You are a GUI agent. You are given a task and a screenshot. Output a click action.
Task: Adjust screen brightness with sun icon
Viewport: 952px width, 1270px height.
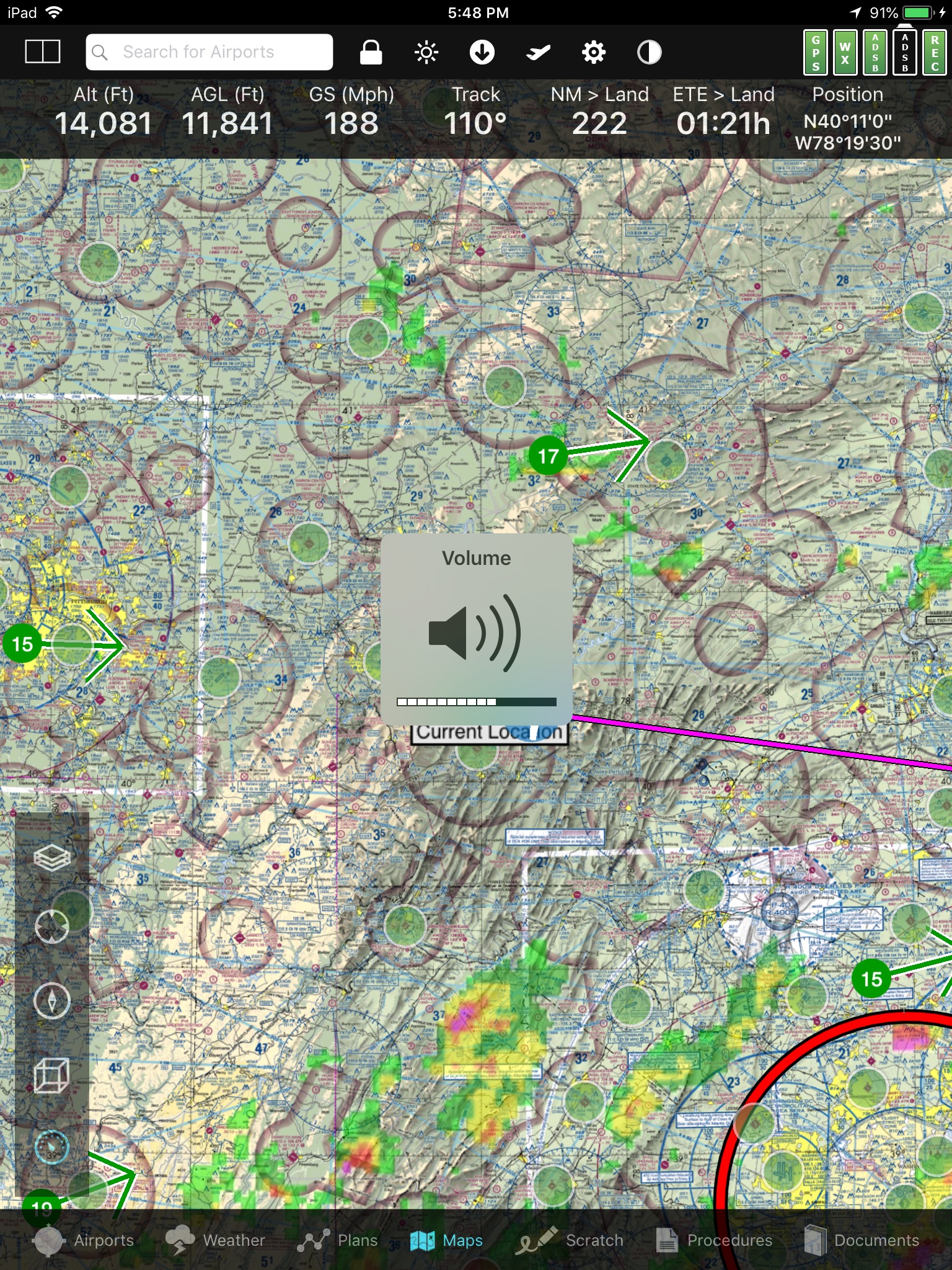click(x=426, y=52)
